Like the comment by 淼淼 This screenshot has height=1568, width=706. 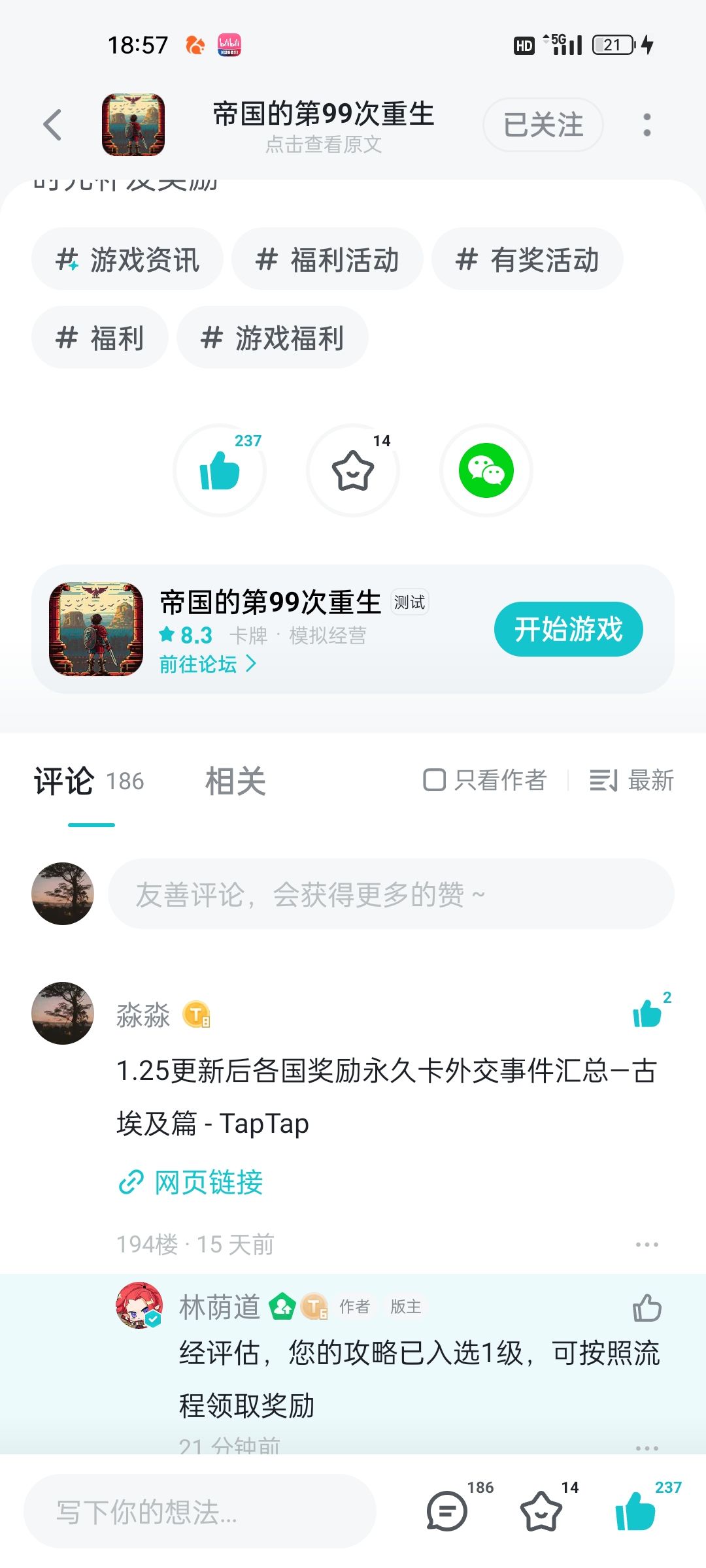pyautogui.click(x=647, y=1013)
